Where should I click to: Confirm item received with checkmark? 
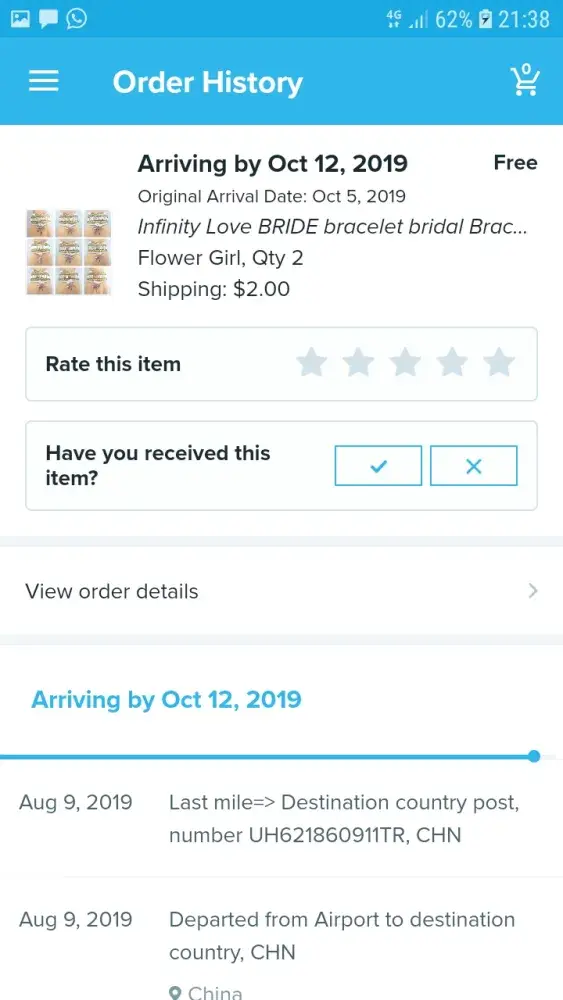tap(378, 466)
